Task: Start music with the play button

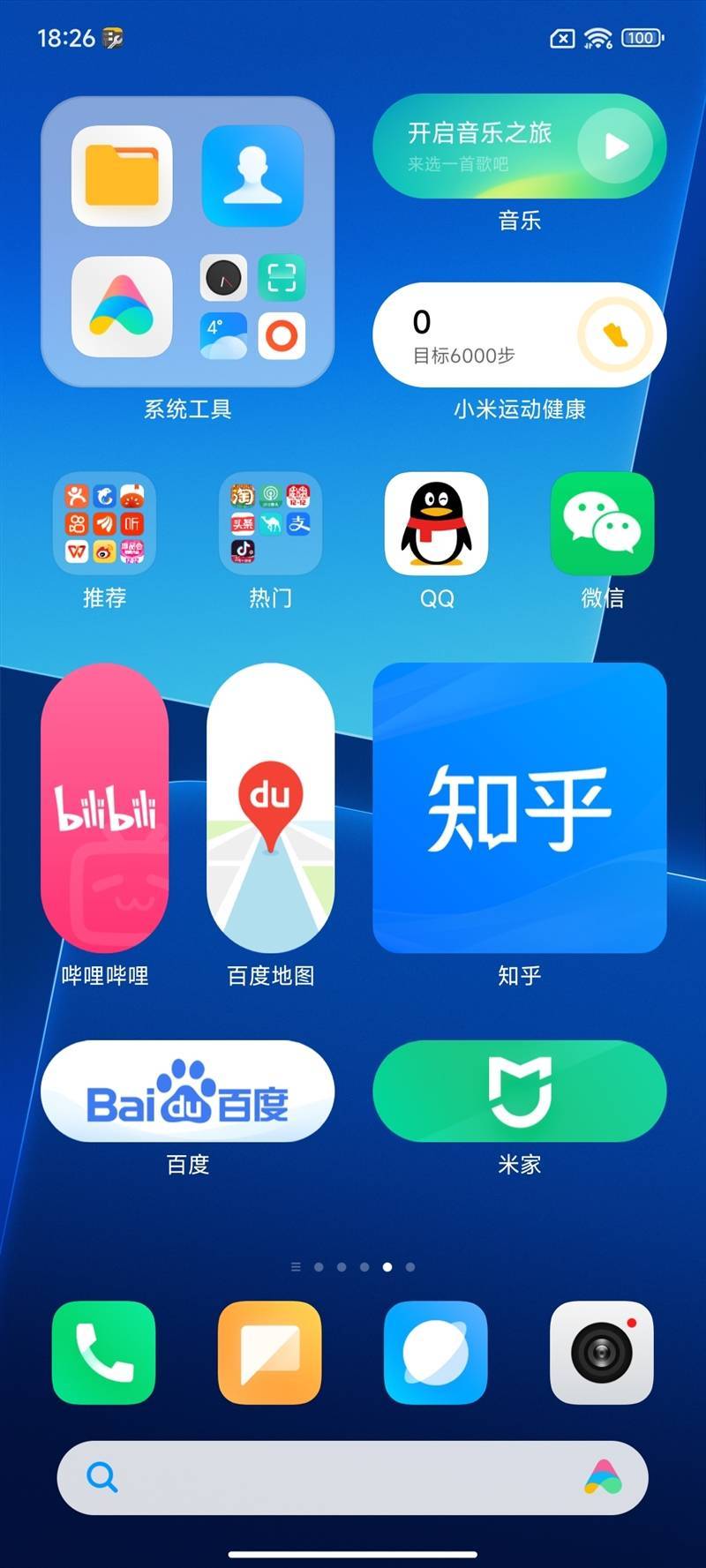Action: 616,146
